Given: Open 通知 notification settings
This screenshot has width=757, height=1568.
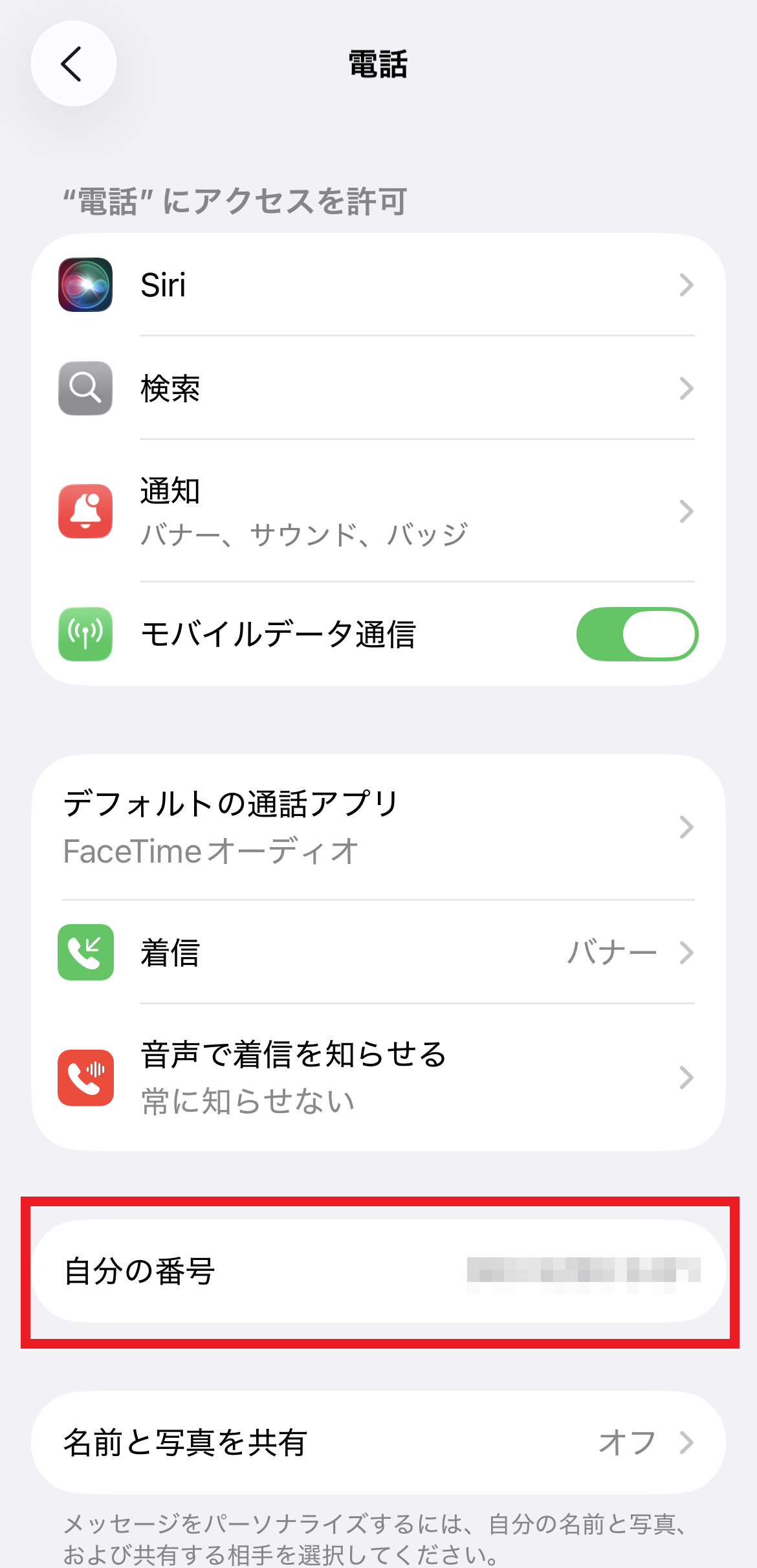Looking at the screenshot, I should [378, 511].
